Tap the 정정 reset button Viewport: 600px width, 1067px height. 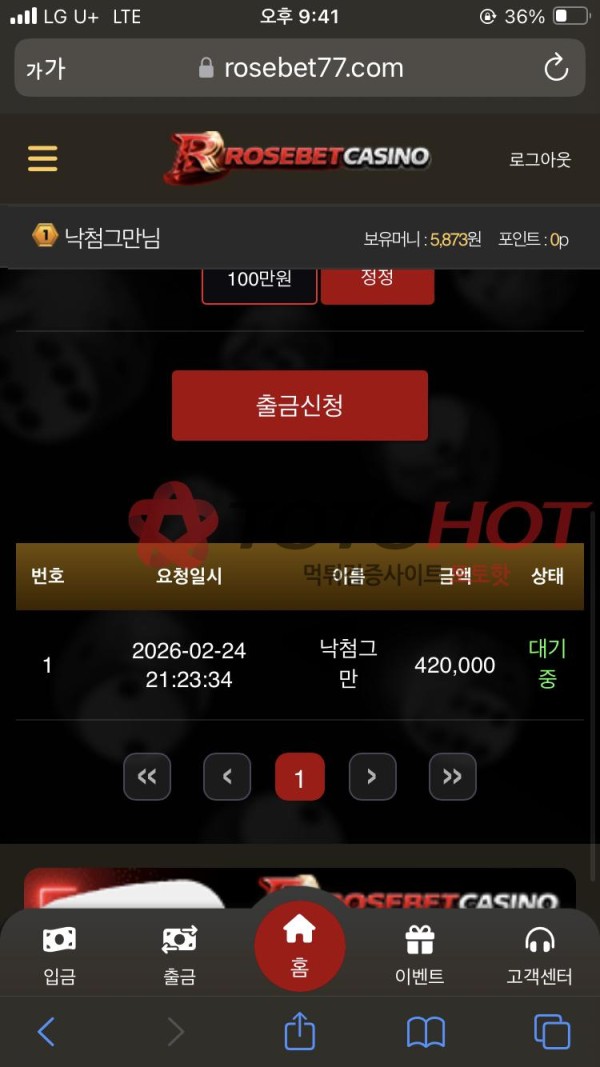(377, 278)
